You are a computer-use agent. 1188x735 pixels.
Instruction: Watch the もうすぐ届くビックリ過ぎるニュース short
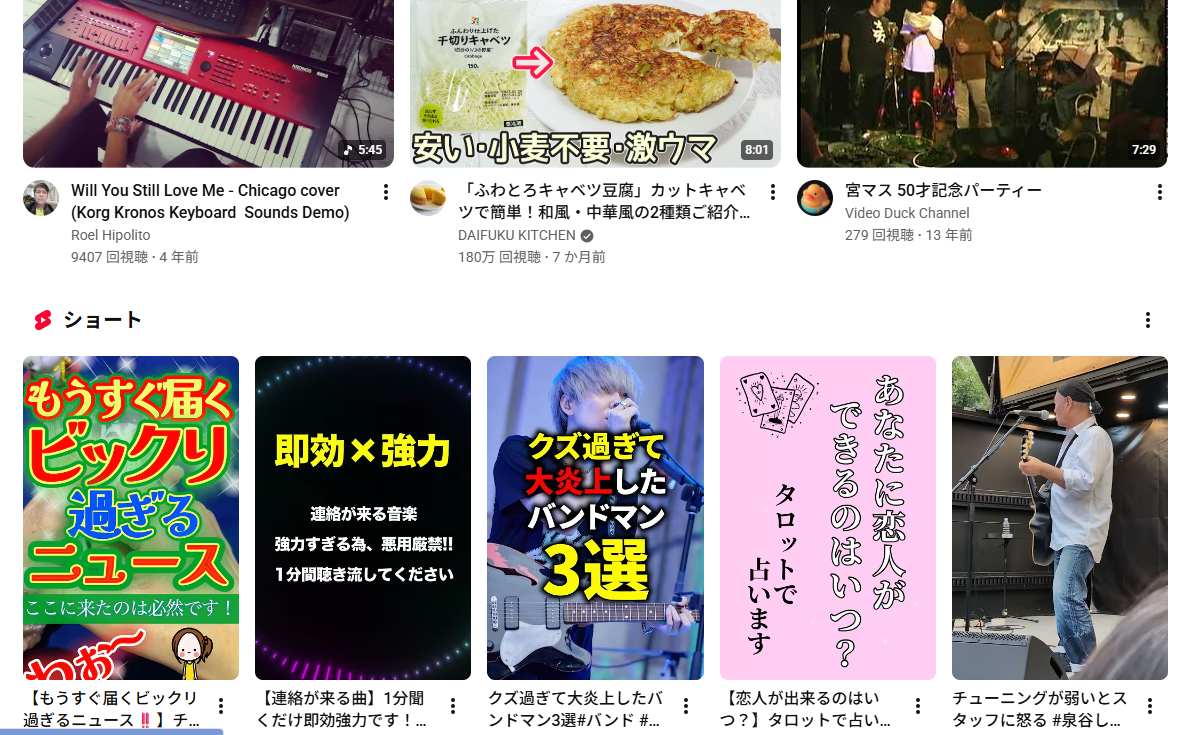tap(131, 518)
